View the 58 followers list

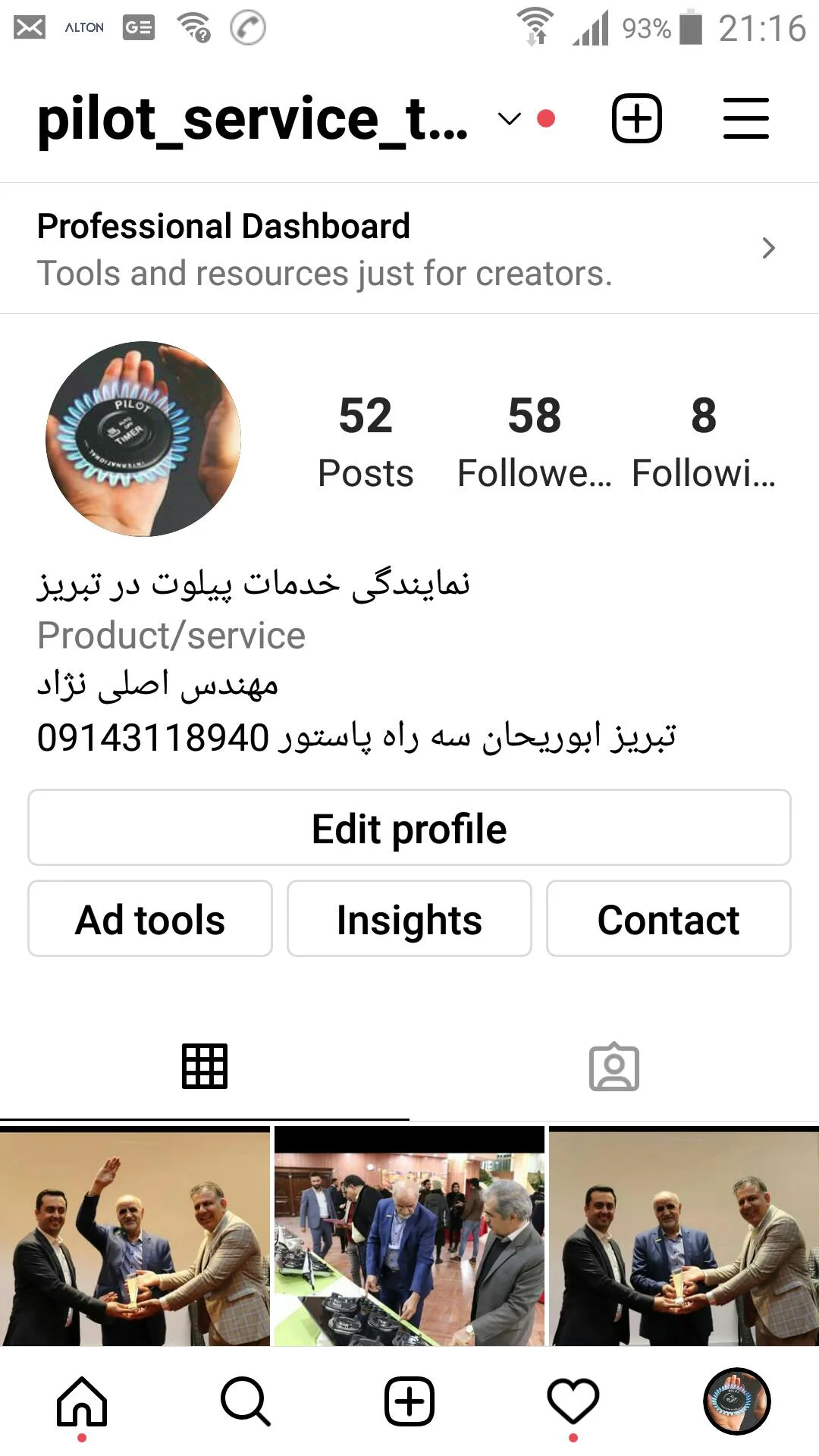(535, 441)
